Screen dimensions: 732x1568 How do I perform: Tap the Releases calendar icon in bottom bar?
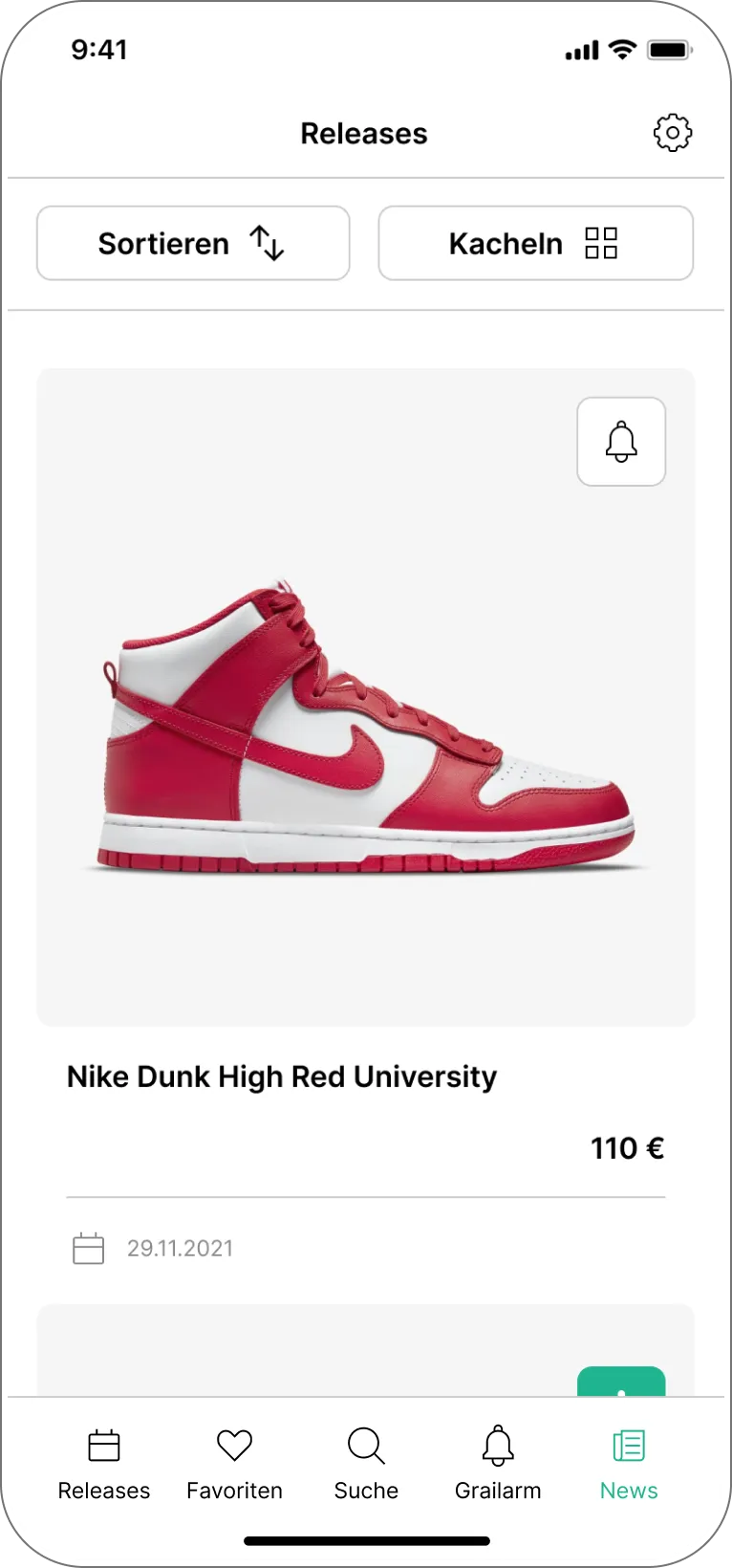pyautogui.click(x=103, y=1445)
